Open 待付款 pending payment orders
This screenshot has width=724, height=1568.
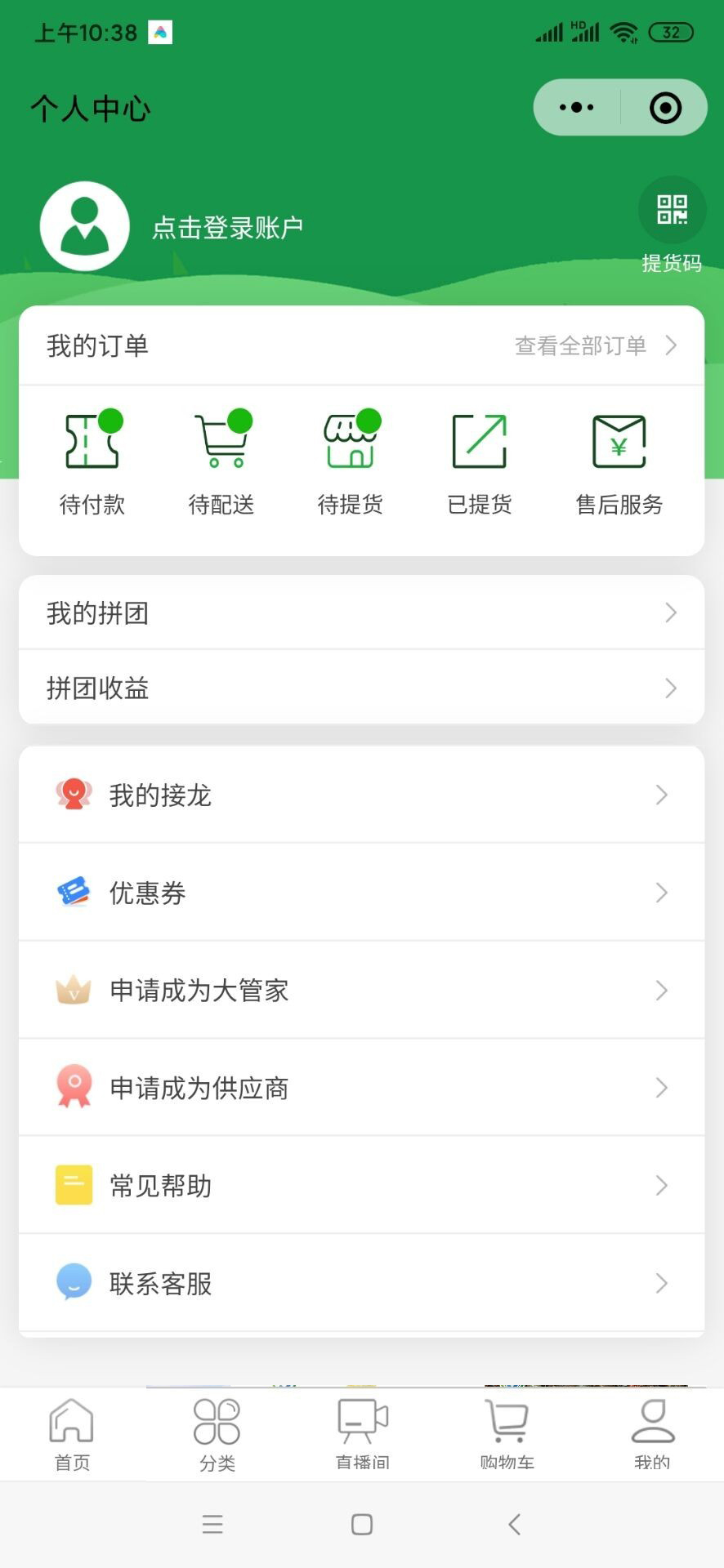click(92, 463)
